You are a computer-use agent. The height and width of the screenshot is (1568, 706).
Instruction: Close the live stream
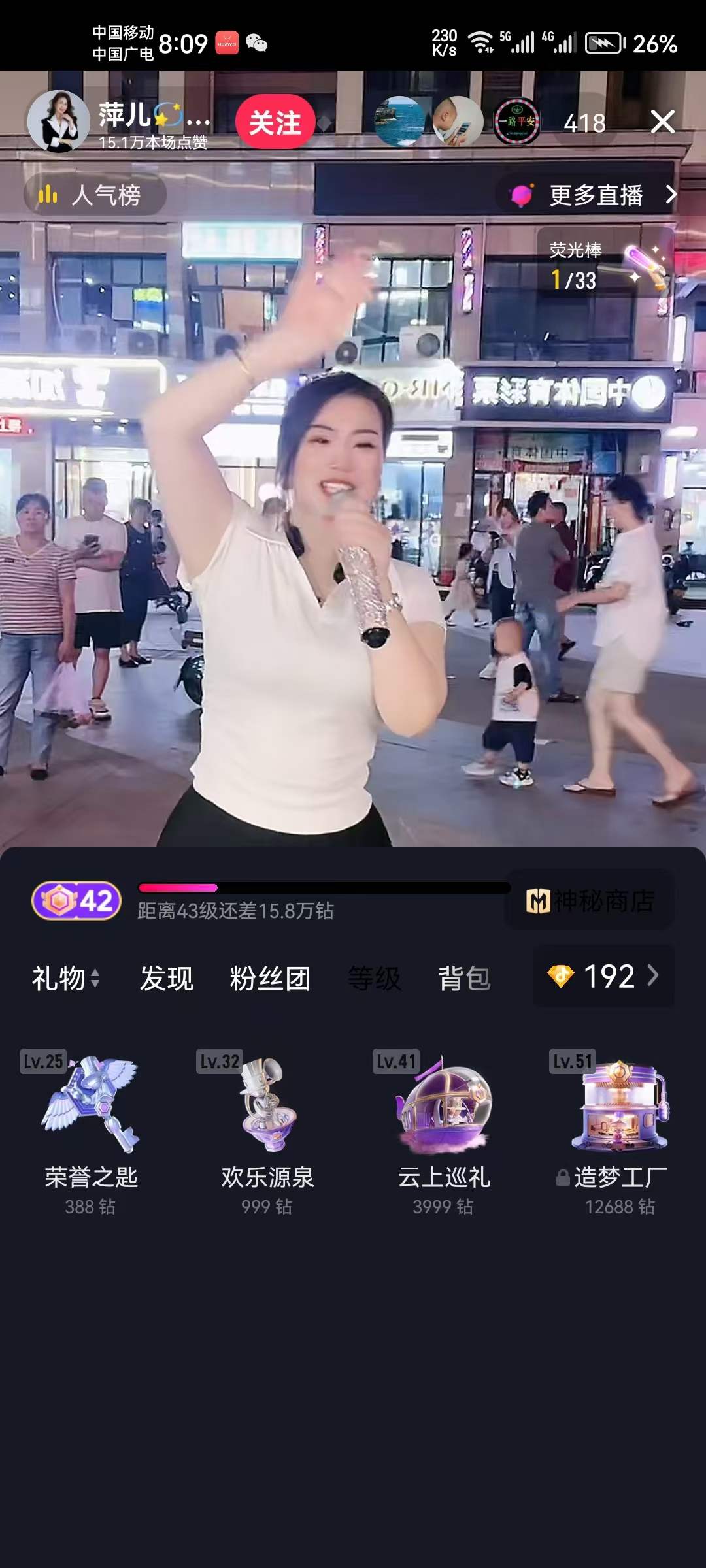[662, 122]
